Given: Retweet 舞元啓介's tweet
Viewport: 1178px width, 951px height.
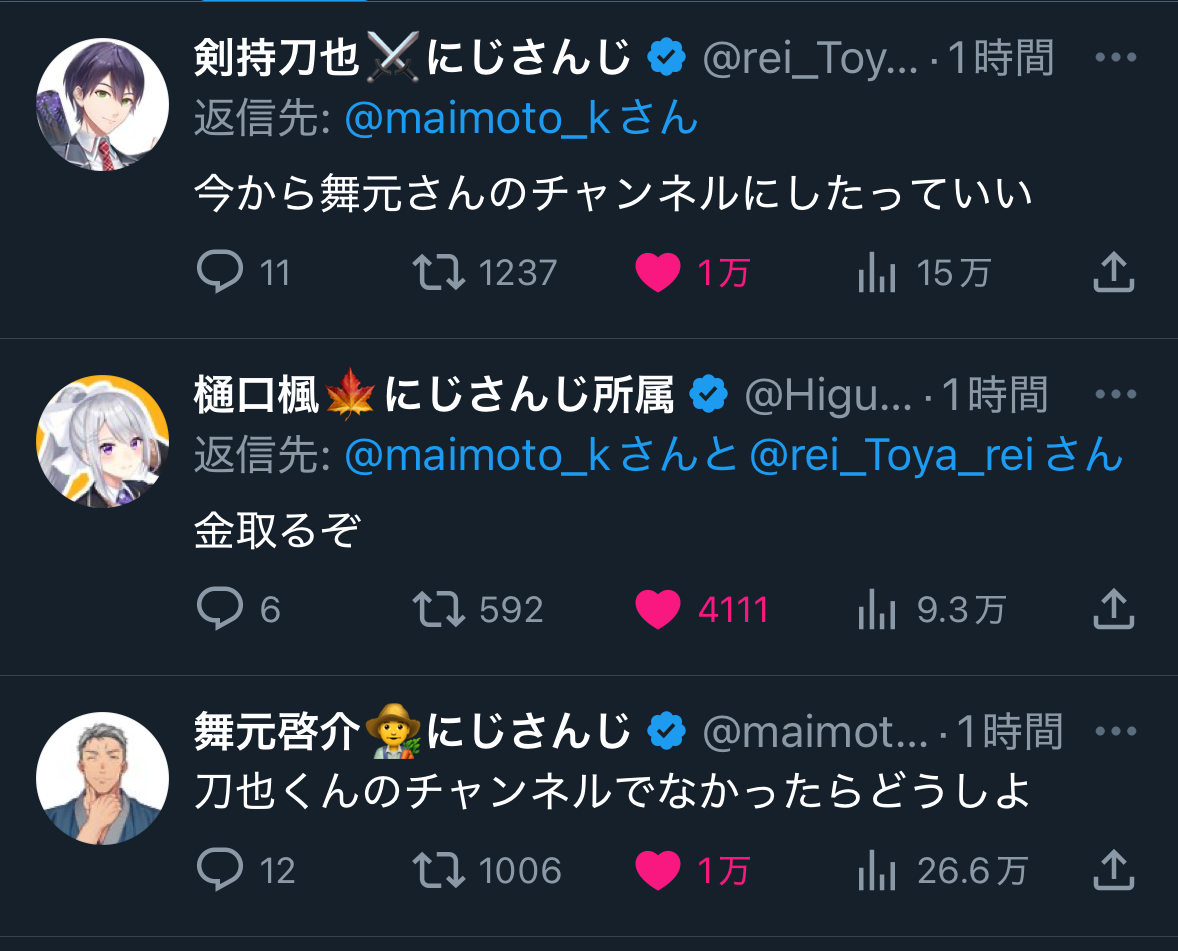Looking at the screenshot, I should point(439,870).
